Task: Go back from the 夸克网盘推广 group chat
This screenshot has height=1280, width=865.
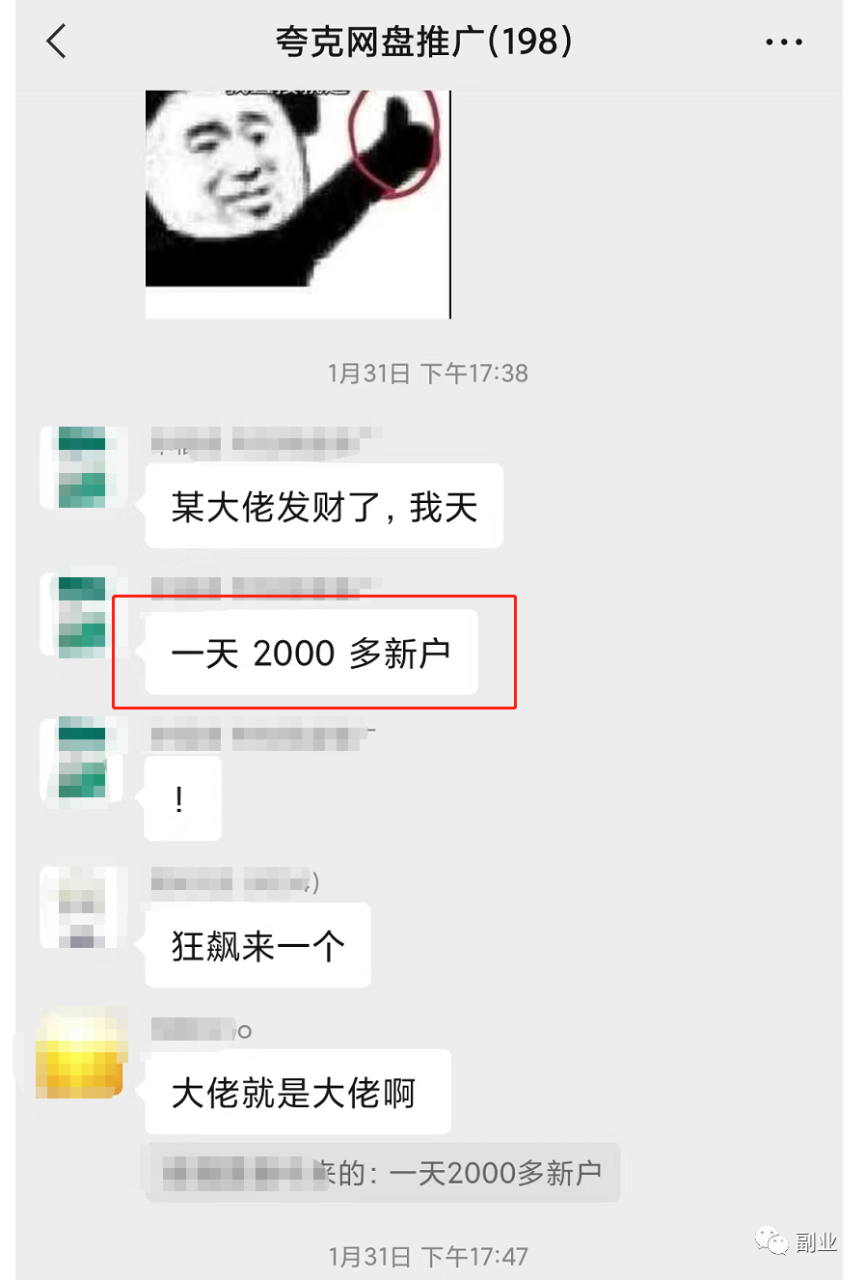Action: point(56,42)
